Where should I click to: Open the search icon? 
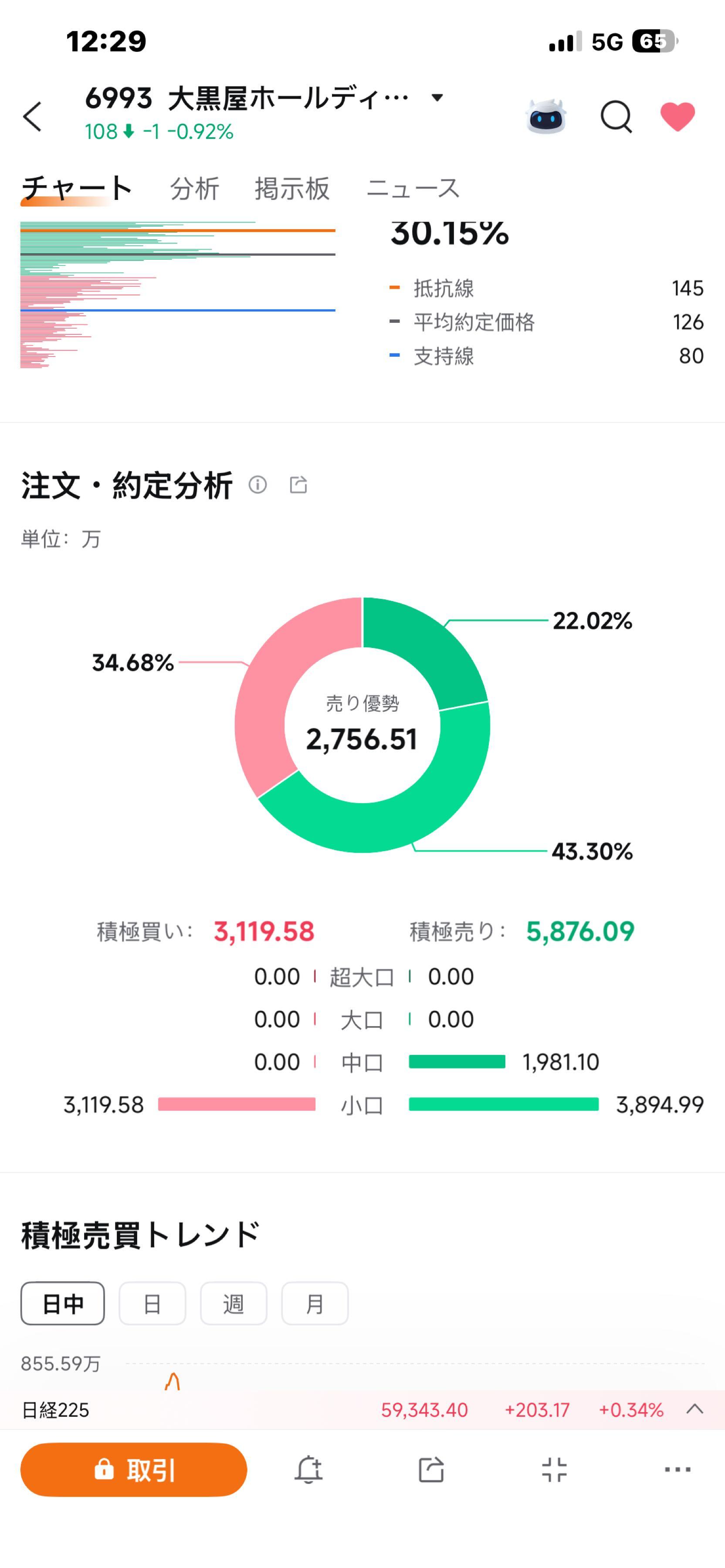point(616,116)
